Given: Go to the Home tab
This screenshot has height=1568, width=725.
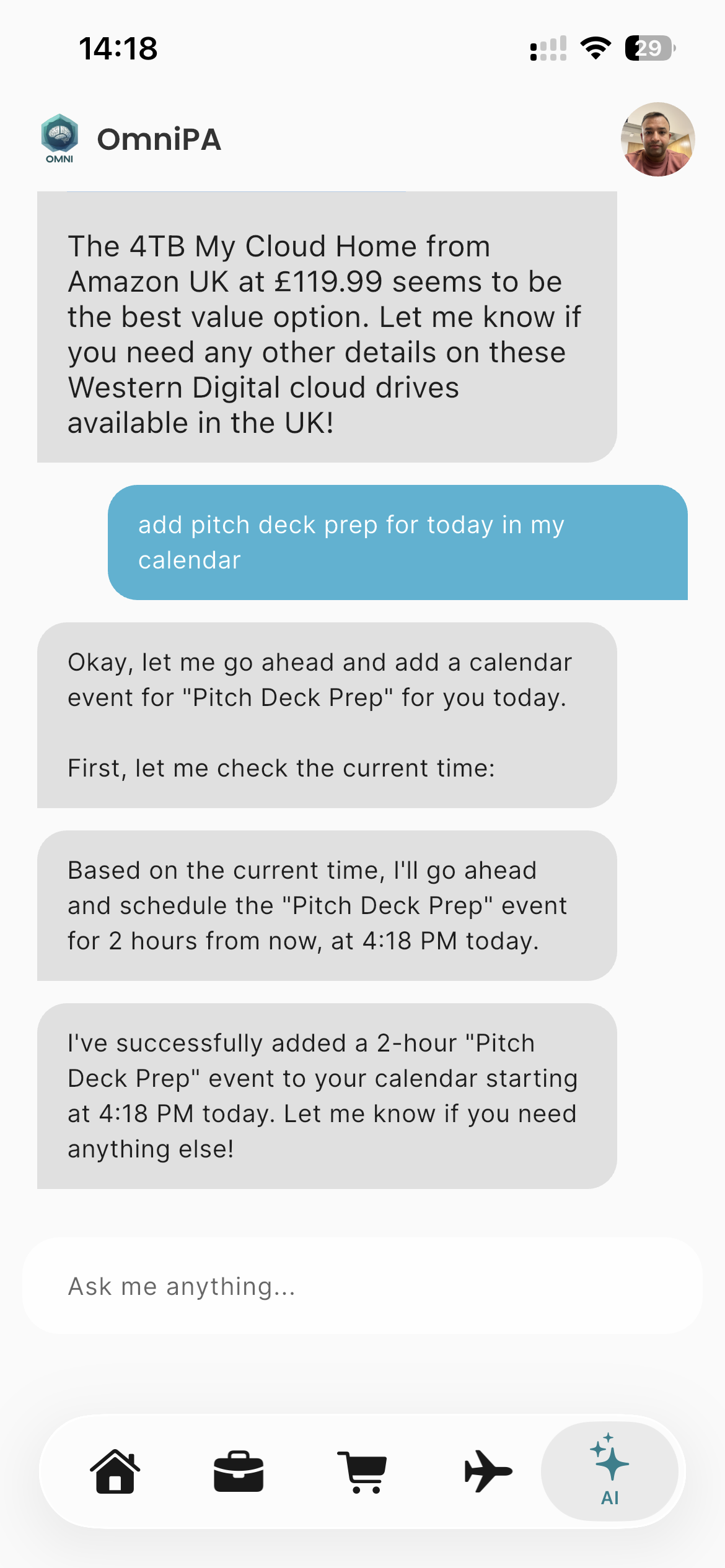Looking at the screenshot, I should (x=115, y=1471).
